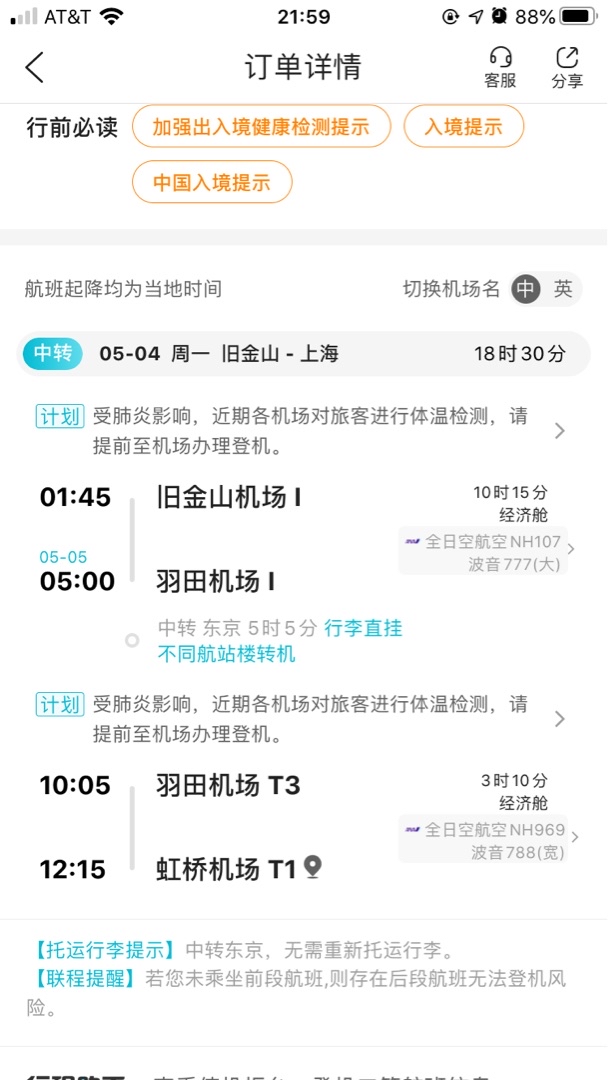
Task: Show 虹桥机场 T1 location on map
Action: click(313, 868)
